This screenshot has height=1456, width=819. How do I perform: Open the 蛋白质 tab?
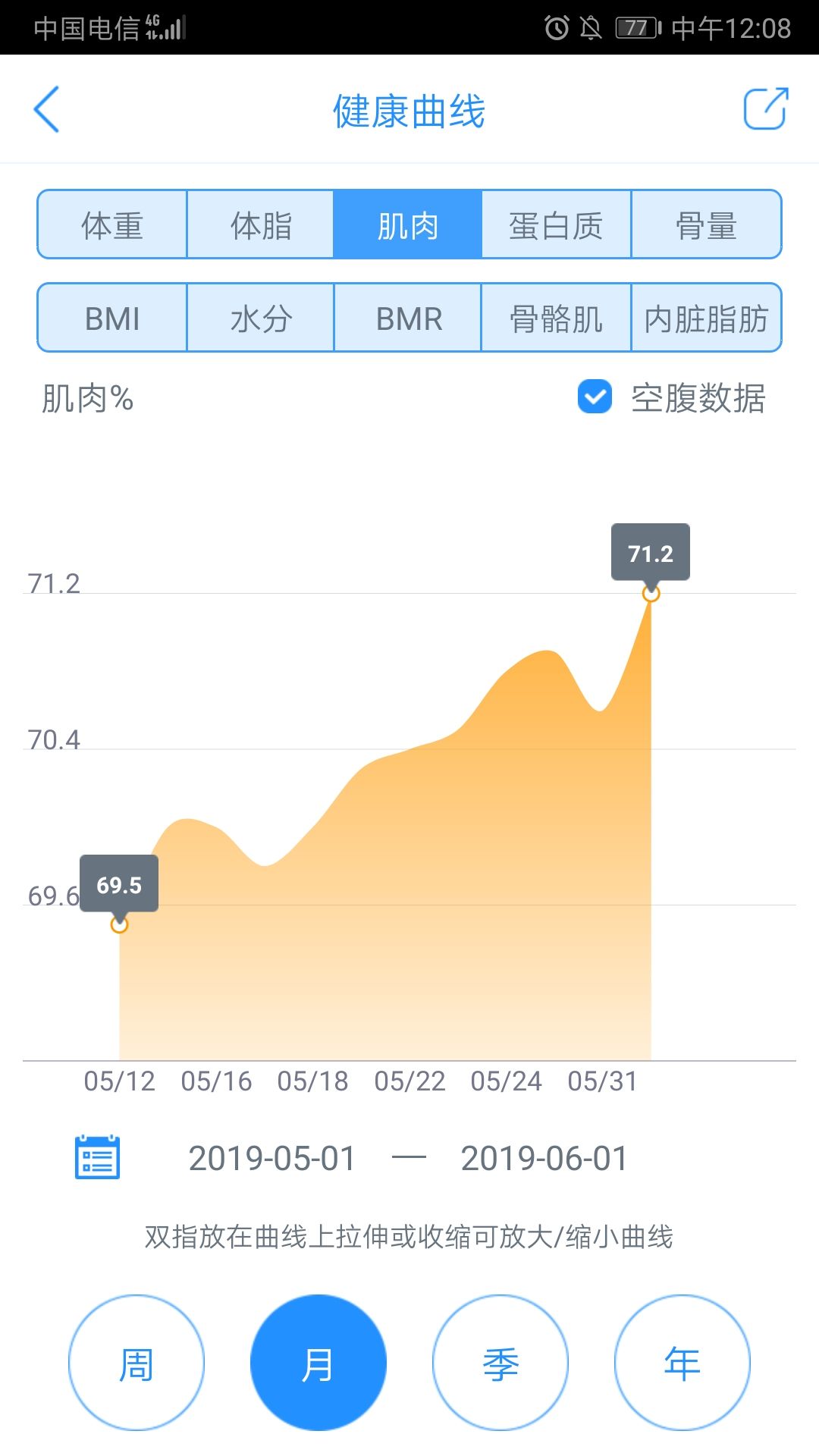pyautogui.click(x=556, y=224)
